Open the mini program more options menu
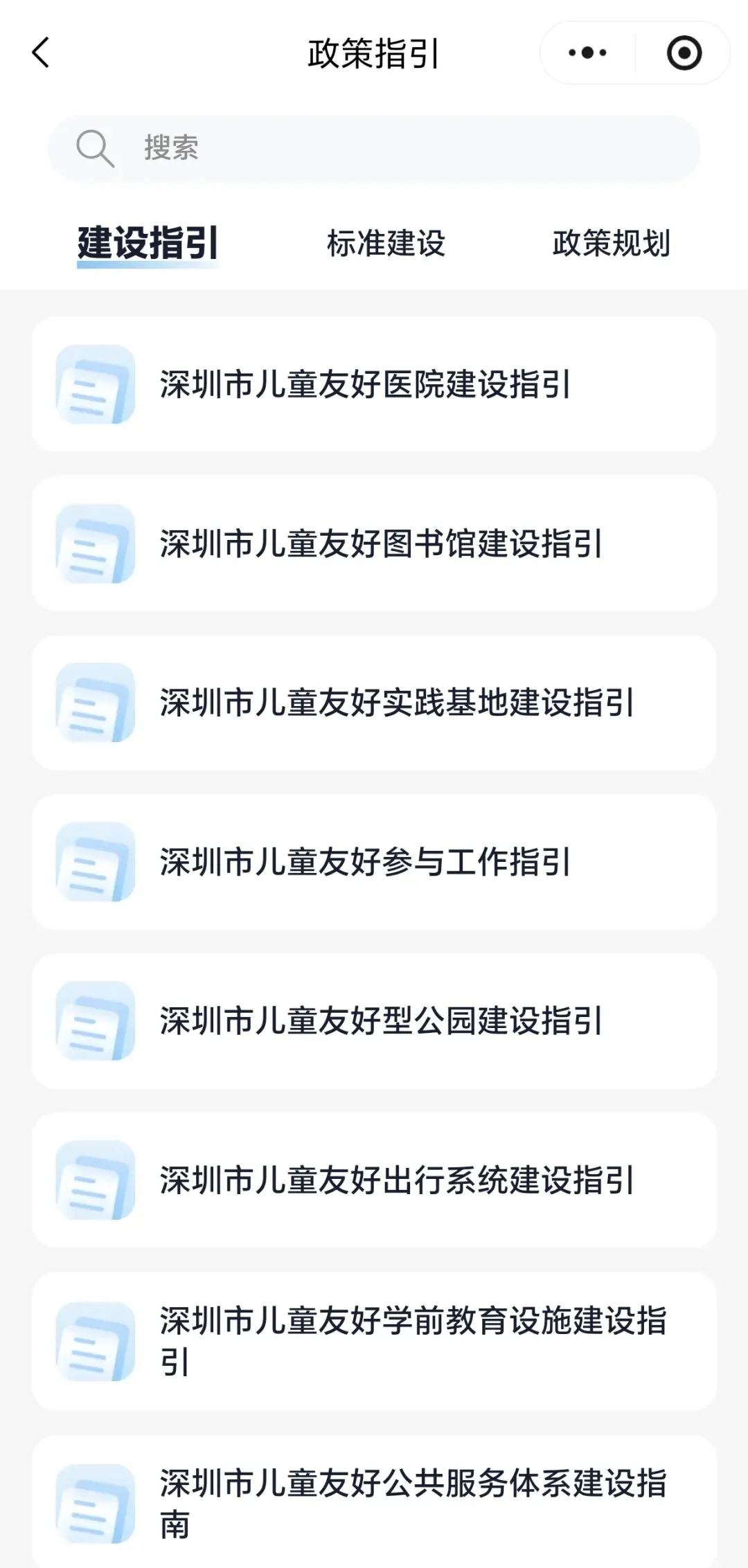 587,53
